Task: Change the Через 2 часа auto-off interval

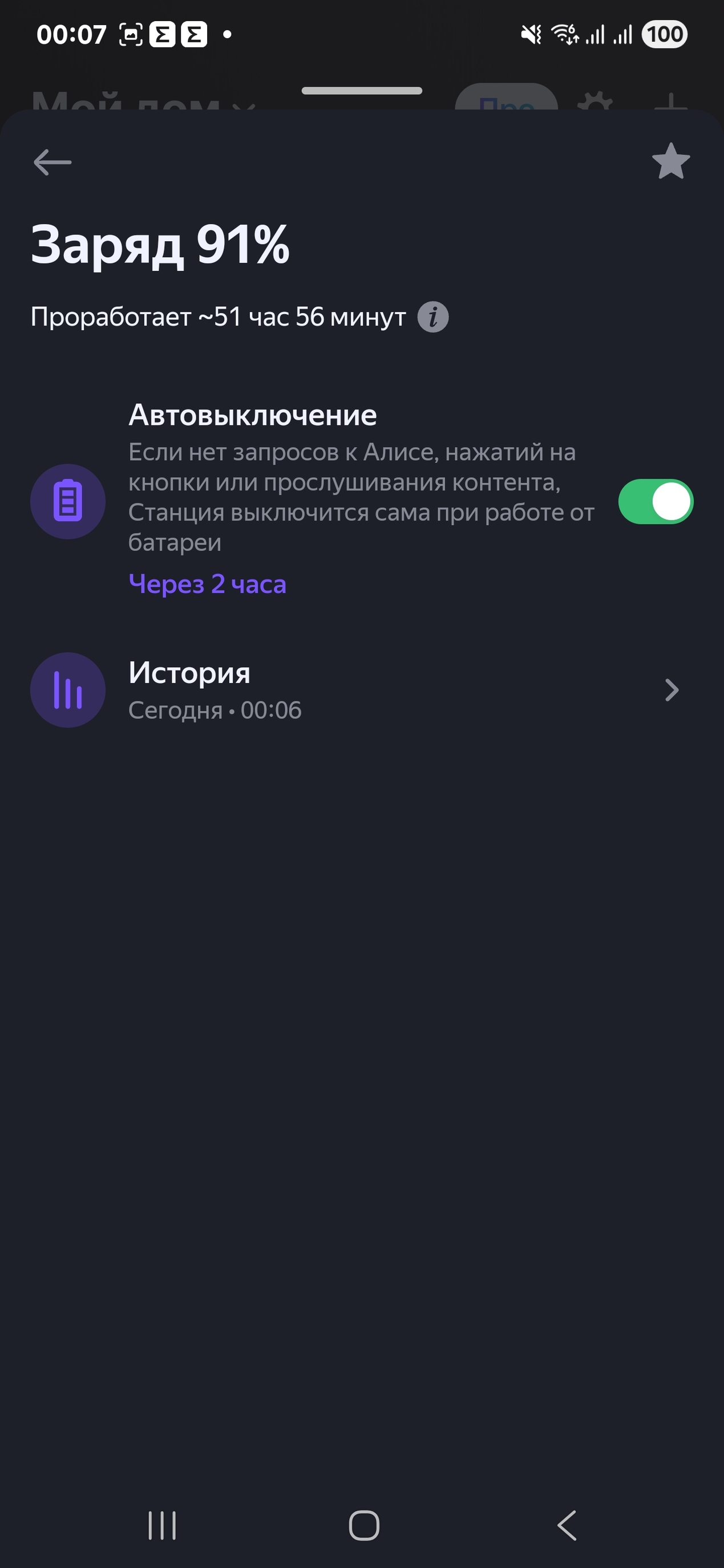Action: pos(208,584)
